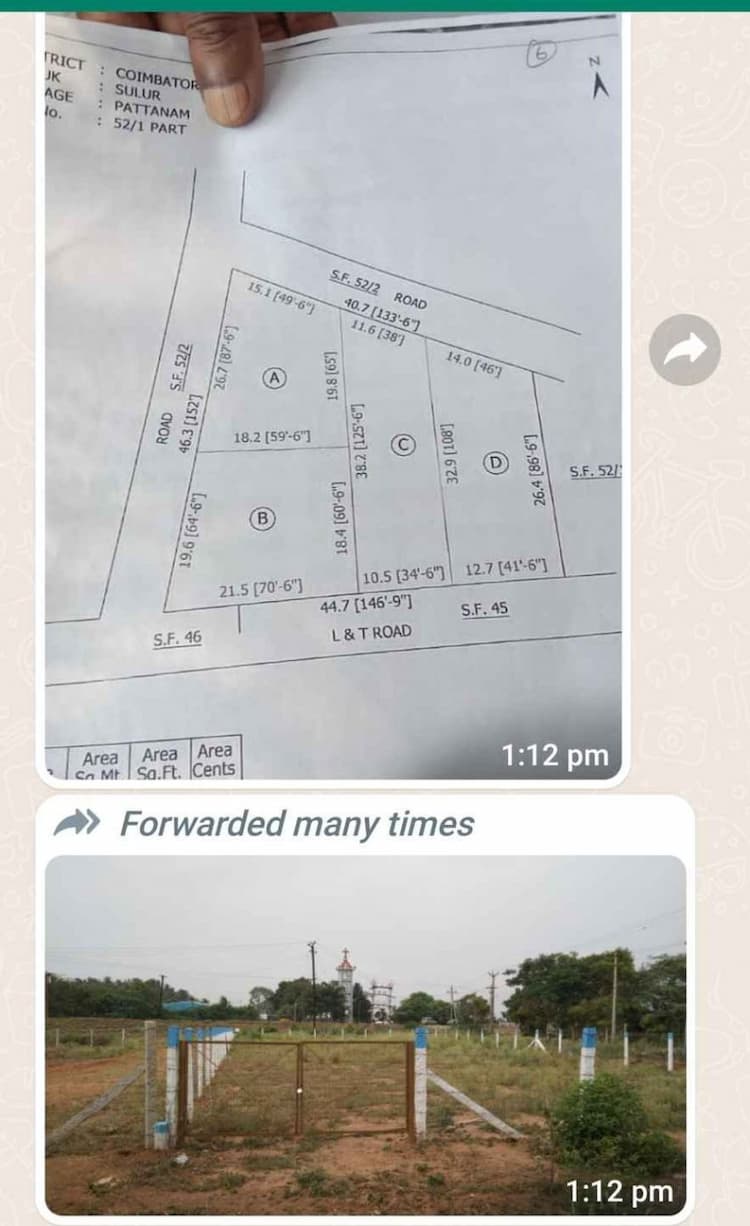Click the S.F. 46 survey label
Image resolution: width=750 pixels, height=1226 pixels.
(x=177, y=635)
